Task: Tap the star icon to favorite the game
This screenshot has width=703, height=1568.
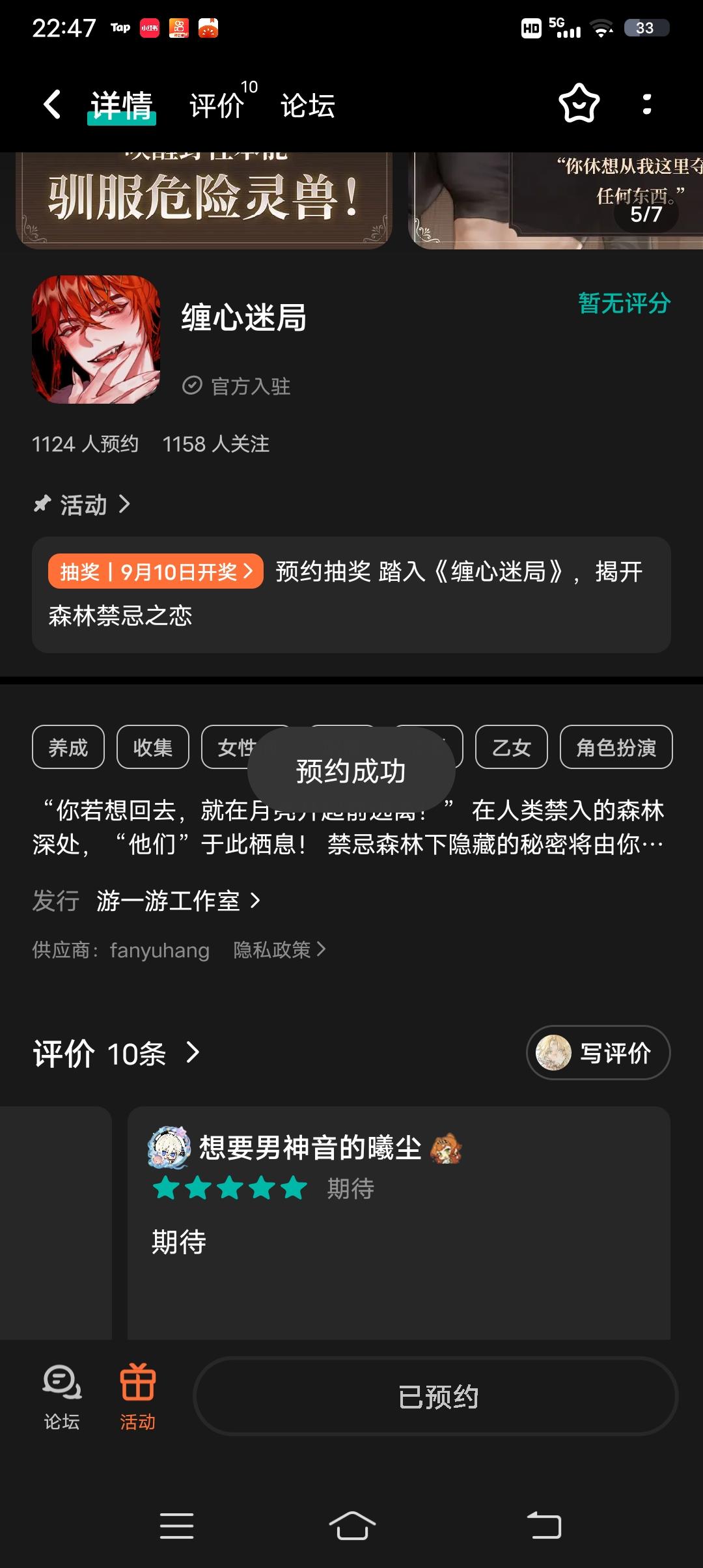Action: coord(578,104)
